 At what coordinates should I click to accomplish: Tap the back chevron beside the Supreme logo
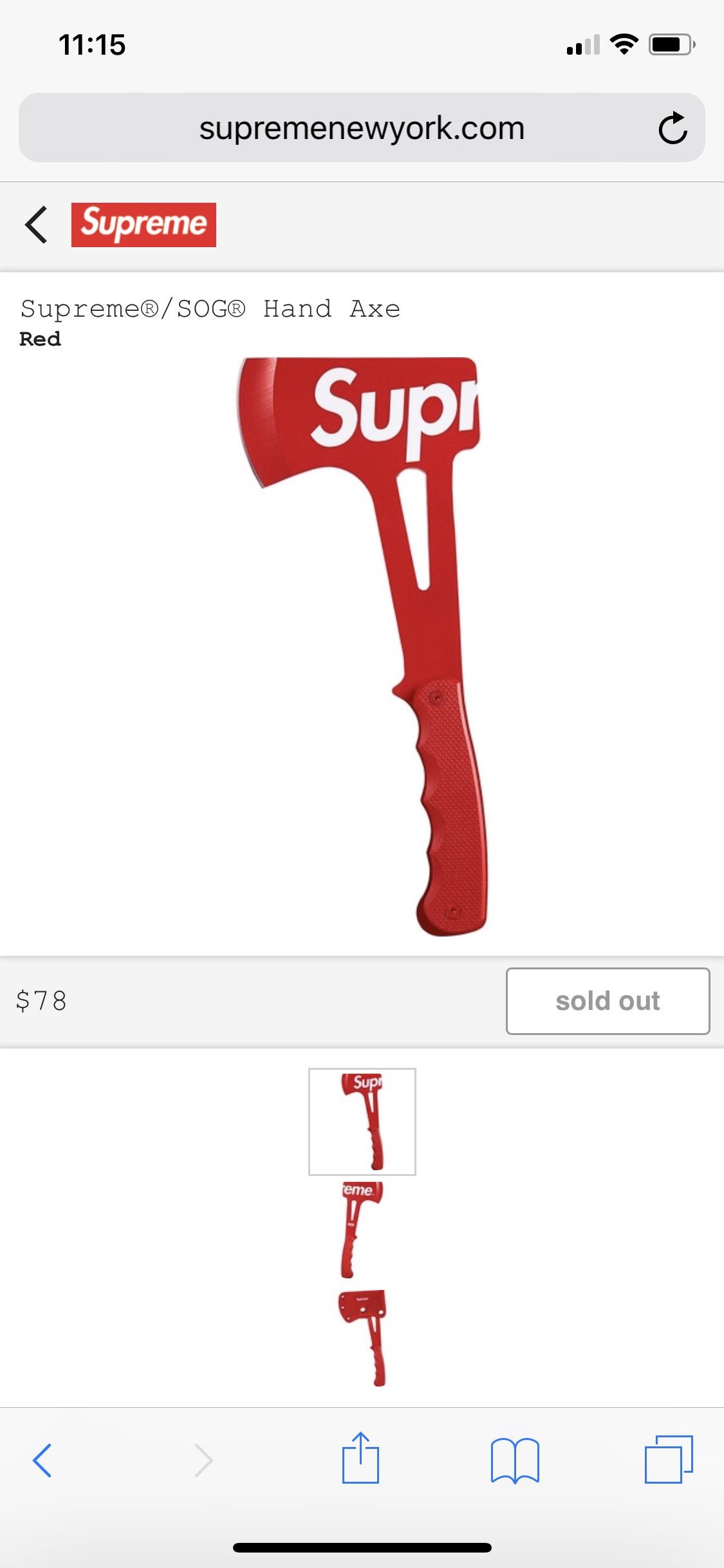point(37,225)
